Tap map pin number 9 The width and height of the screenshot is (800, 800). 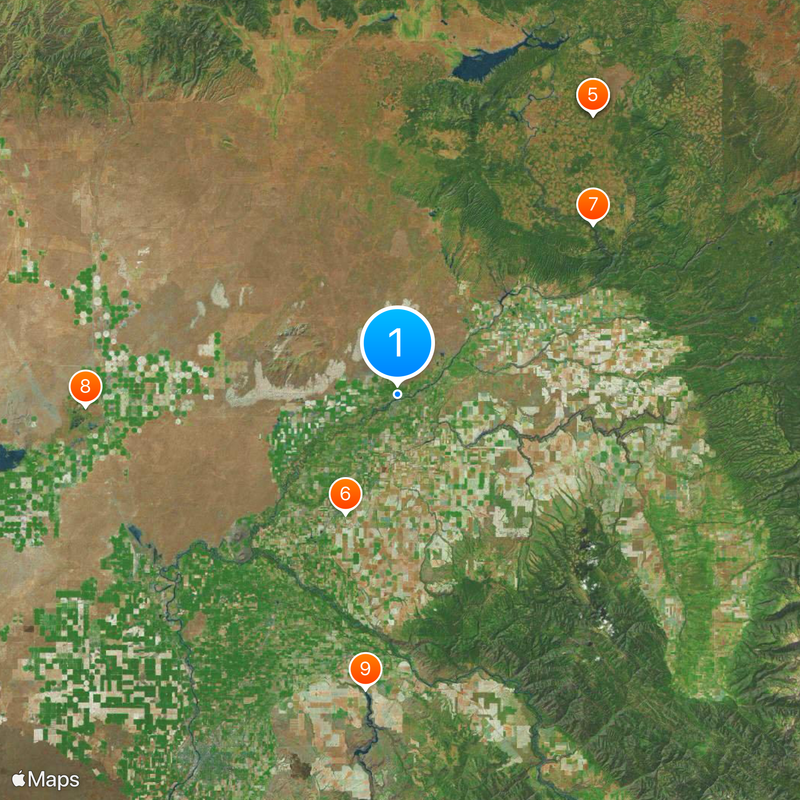tap(366, 668)
